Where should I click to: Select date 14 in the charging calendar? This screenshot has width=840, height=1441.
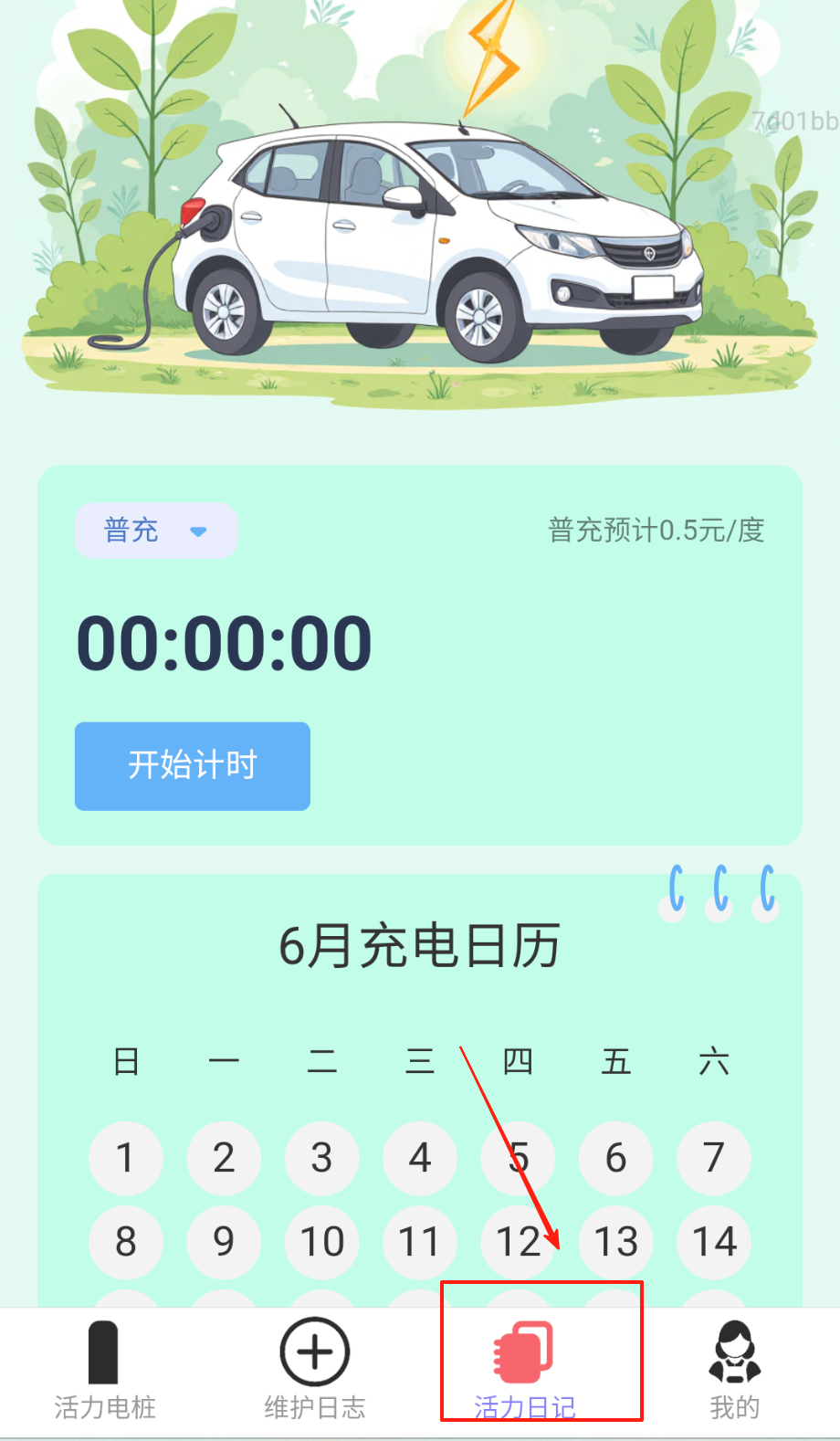point(714,1242)
